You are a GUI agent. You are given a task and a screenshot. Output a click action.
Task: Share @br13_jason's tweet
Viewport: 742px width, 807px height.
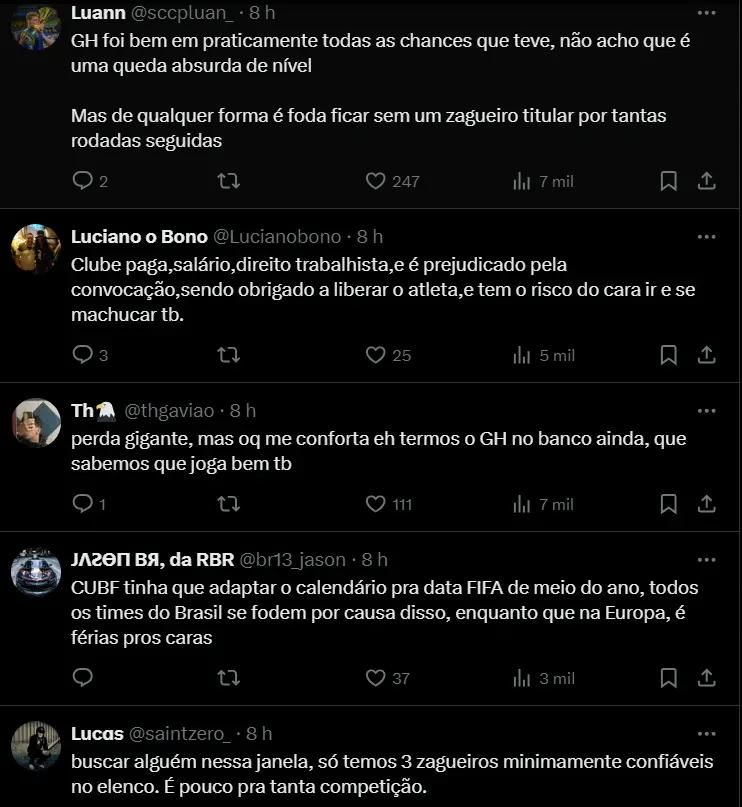coord(705,678)
